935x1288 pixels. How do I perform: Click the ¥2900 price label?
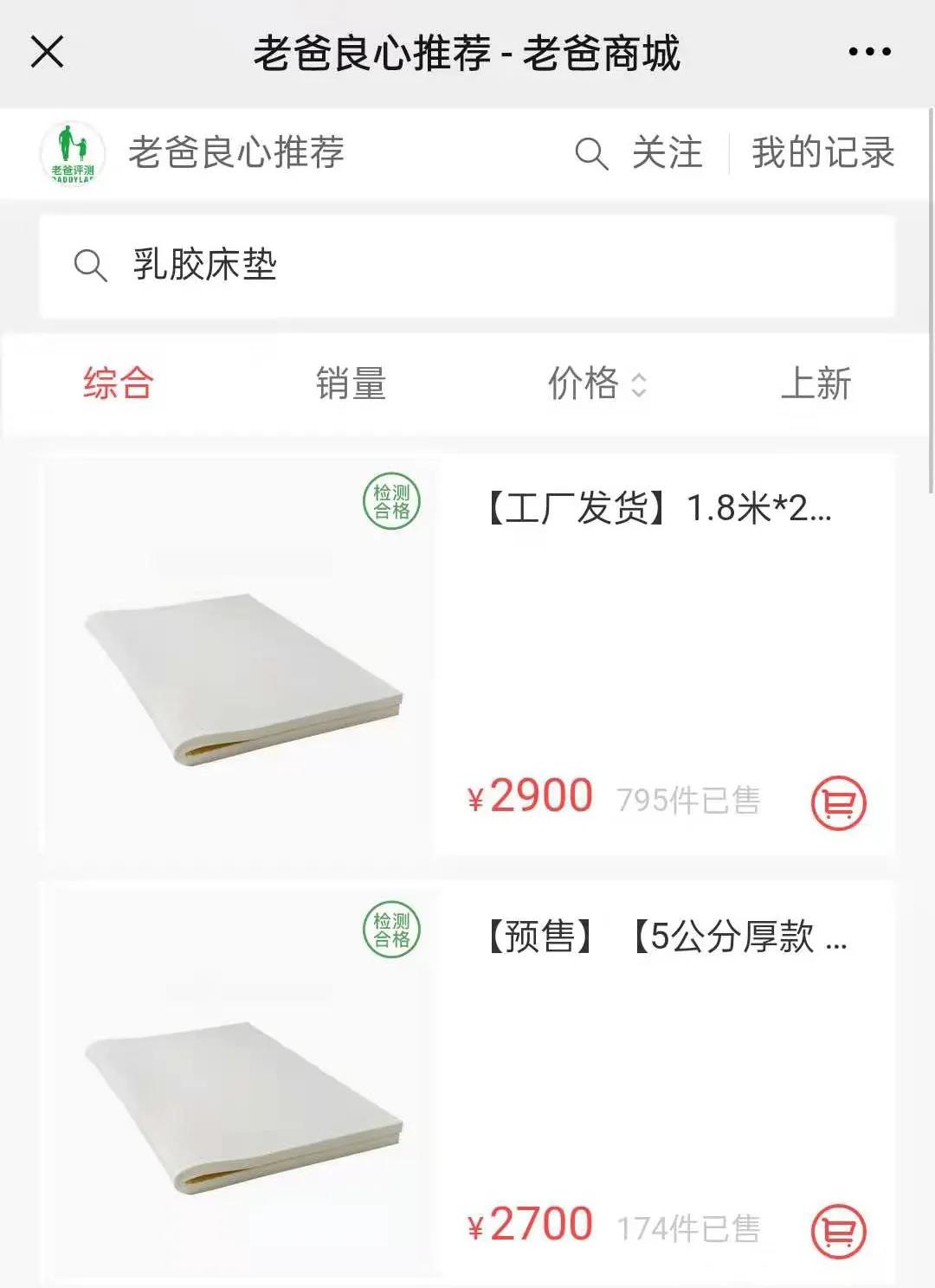click(528, 795)
